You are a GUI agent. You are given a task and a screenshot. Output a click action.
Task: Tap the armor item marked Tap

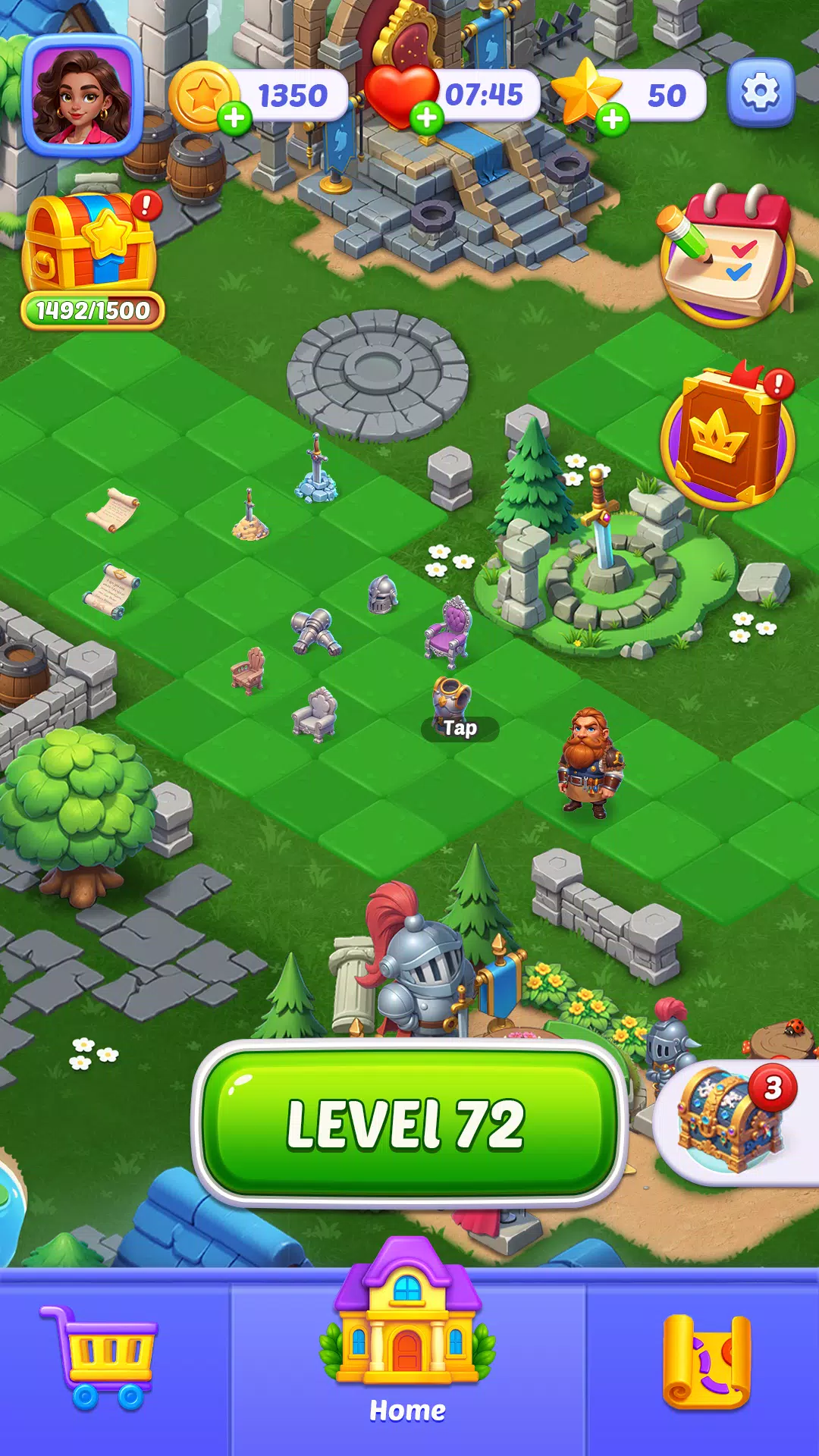tap(452, 698)
